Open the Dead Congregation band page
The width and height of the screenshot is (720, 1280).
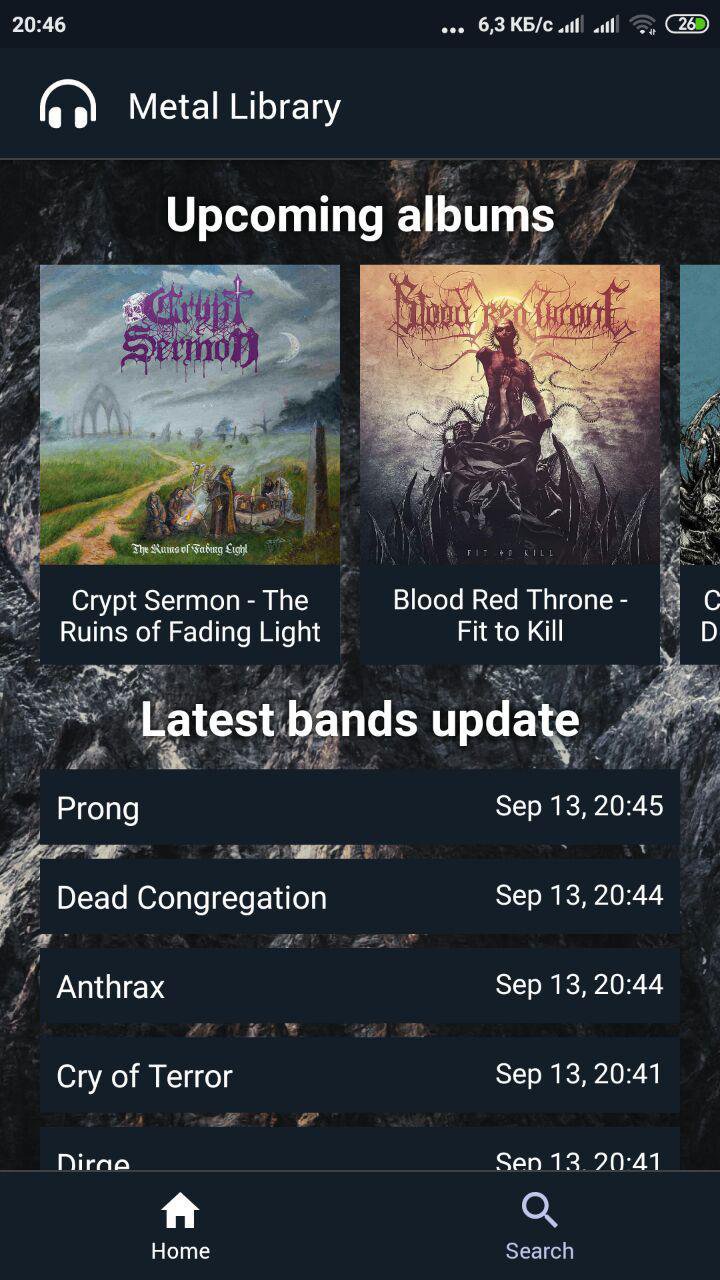click(x=360, y=896)
